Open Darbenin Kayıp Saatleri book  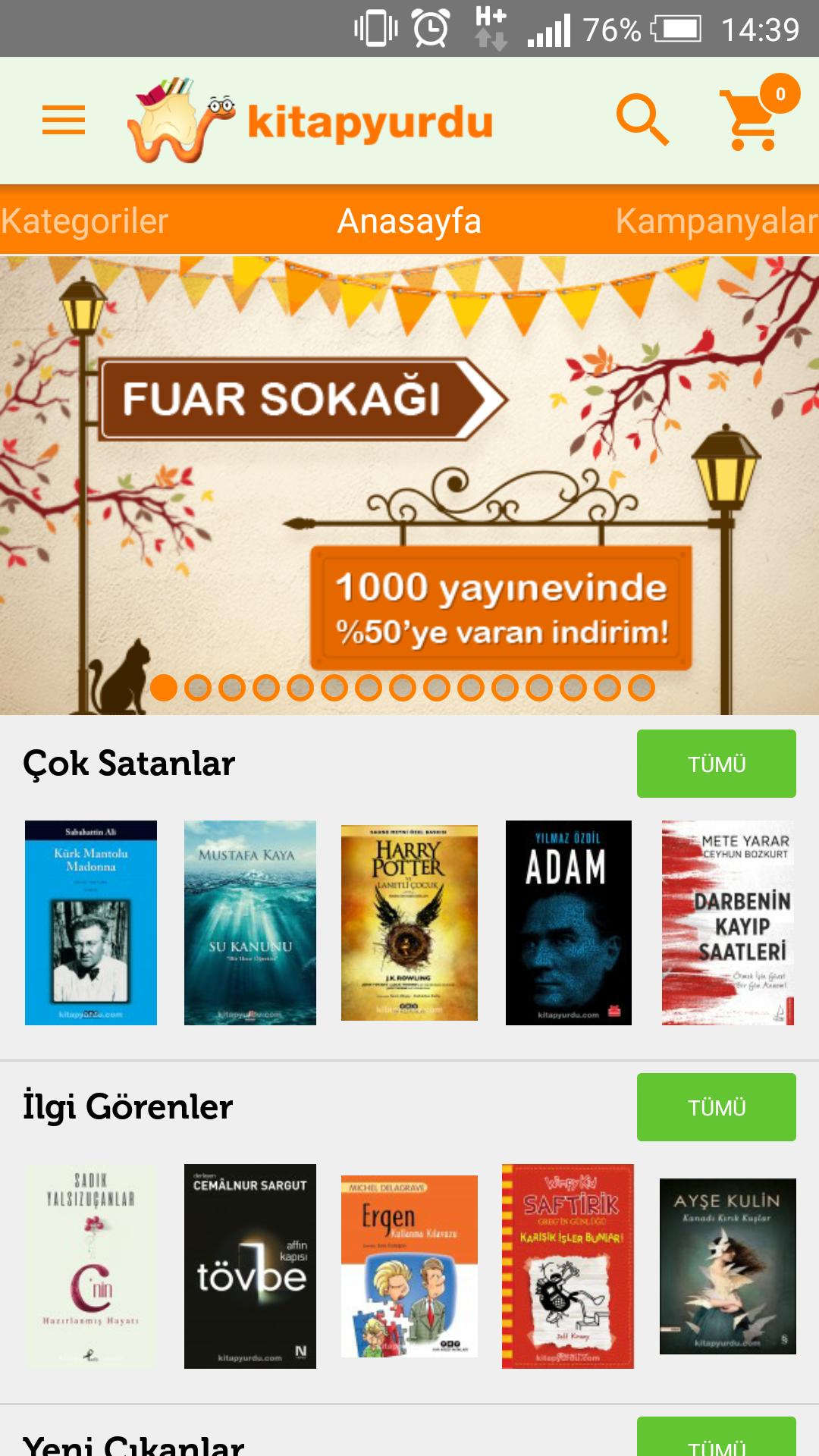tap(728, 923)
